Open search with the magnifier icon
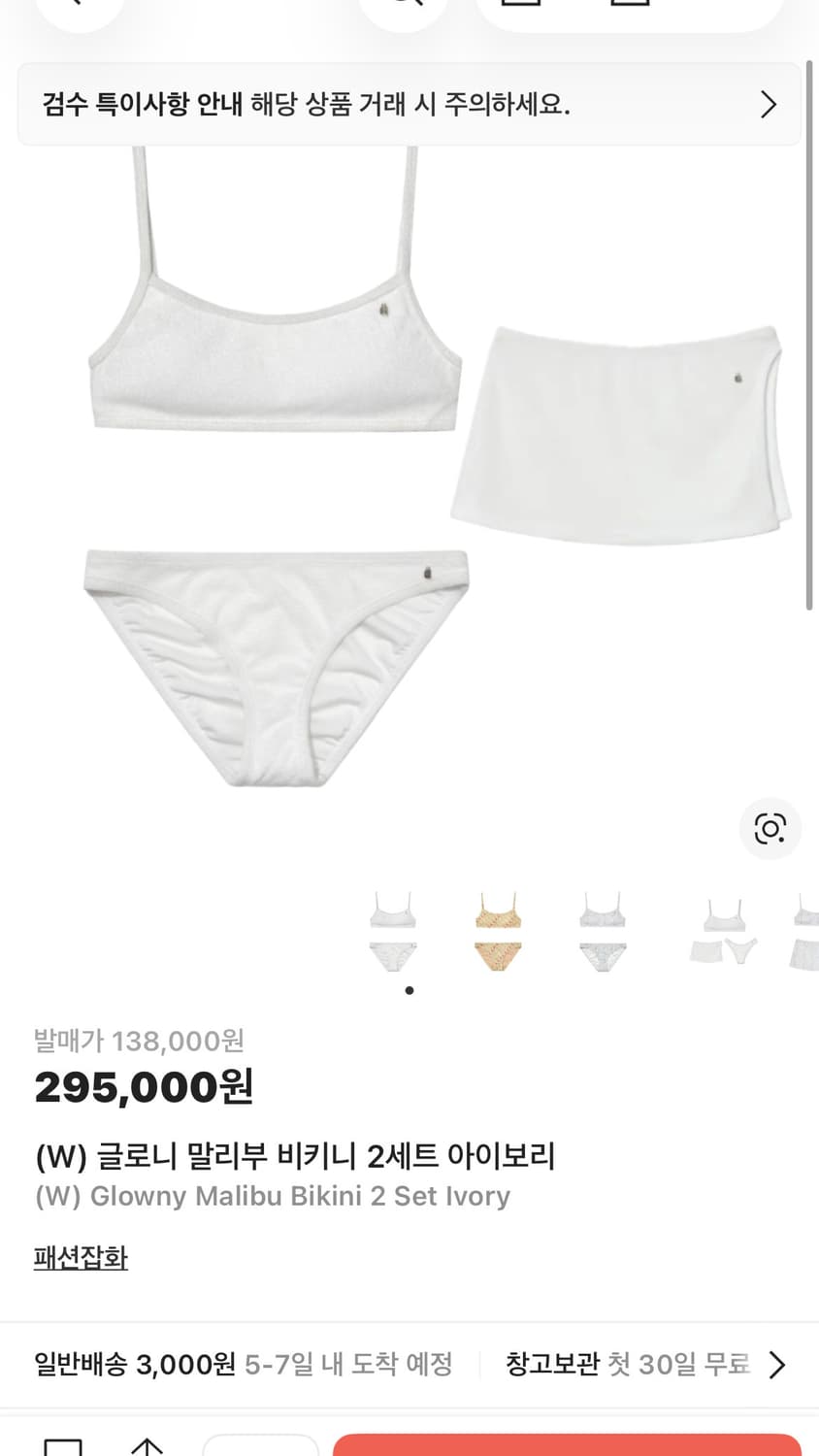819x1456 pixels. 404,8
